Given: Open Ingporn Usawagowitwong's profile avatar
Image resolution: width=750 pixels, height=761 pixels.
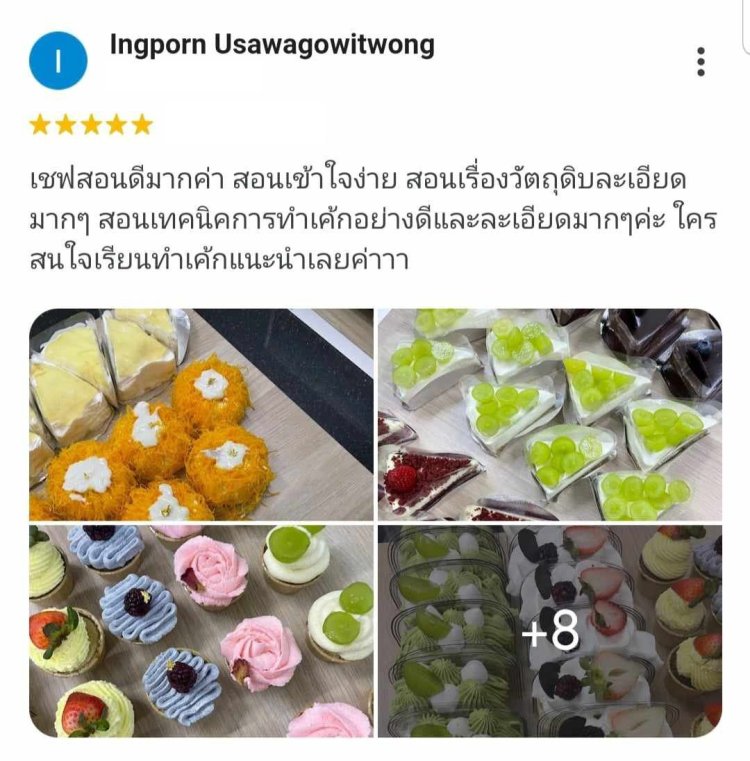Looking at the screenshot, I should (x=58, y=60).
